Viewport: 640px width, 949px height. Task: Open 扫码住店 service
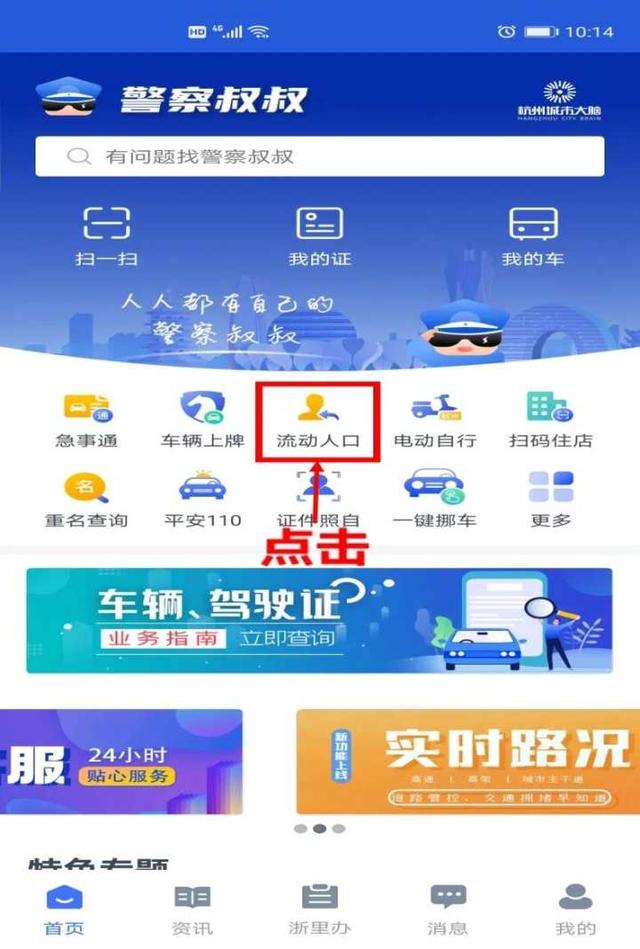550,419
